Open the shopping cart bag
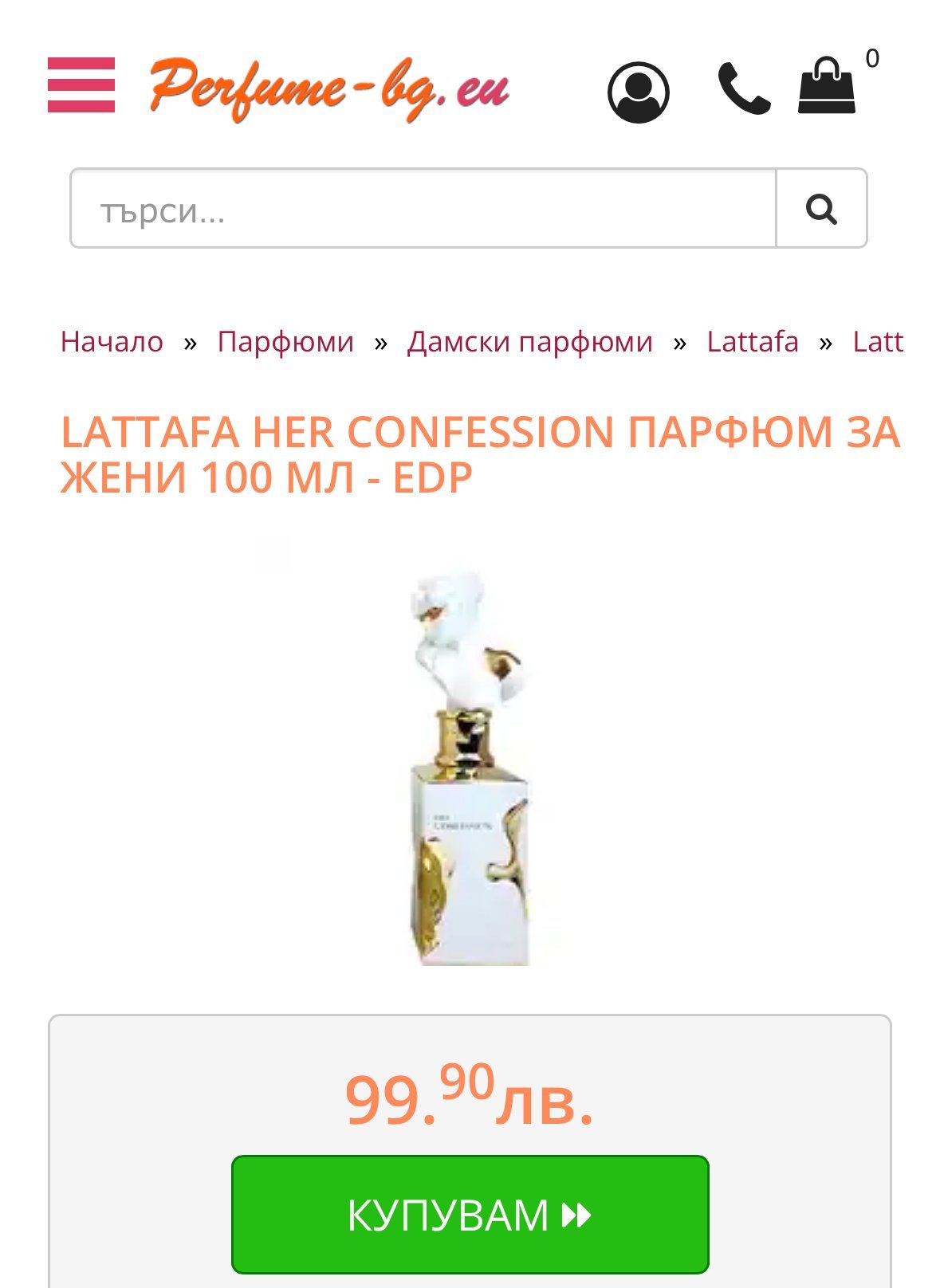Image resolution: width=940 pixels, height=1288 pixels. [x=828, y=86]
